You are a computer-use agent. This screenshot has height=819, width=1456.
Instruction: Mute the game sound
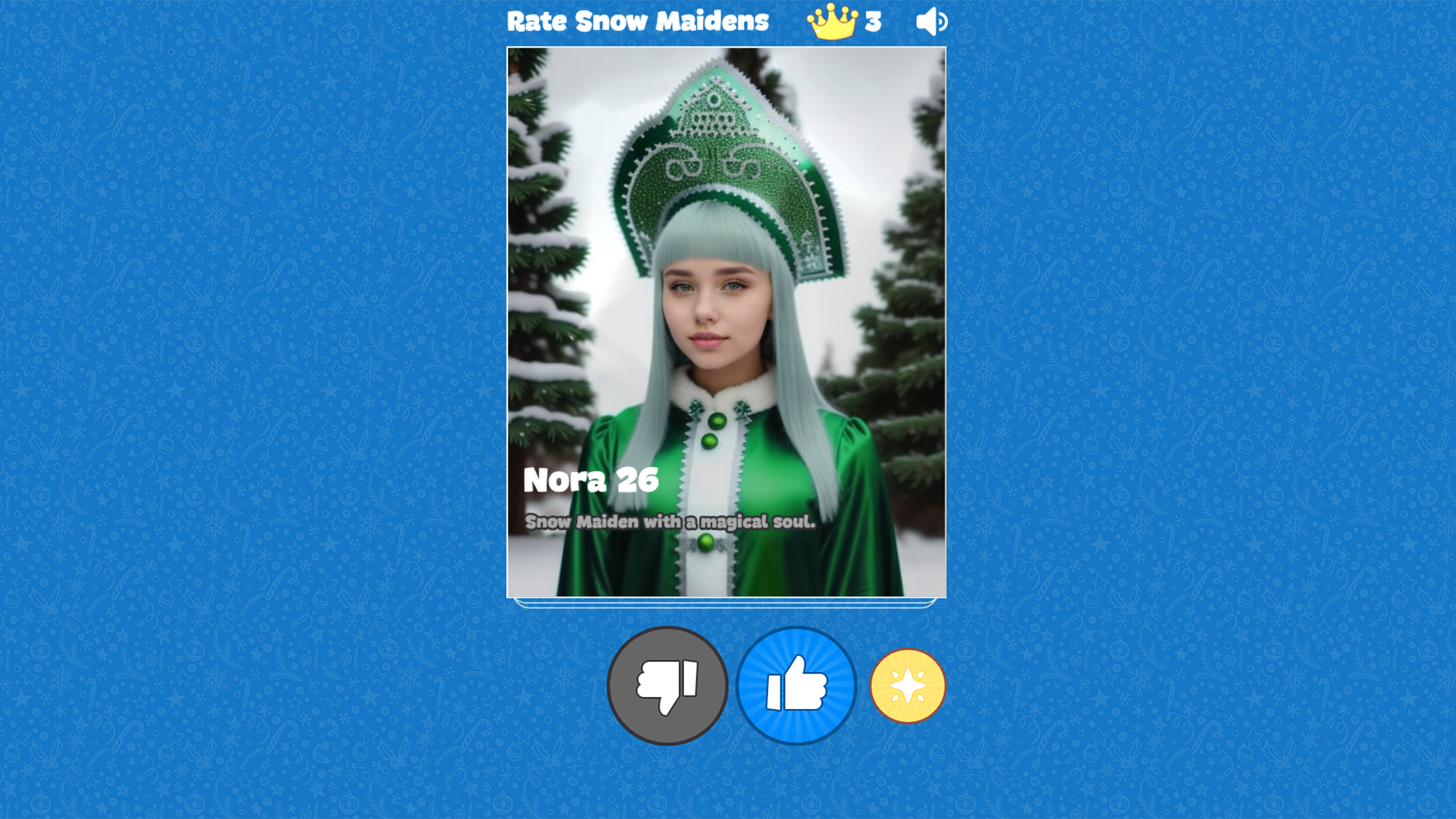(x=931, y=21)
